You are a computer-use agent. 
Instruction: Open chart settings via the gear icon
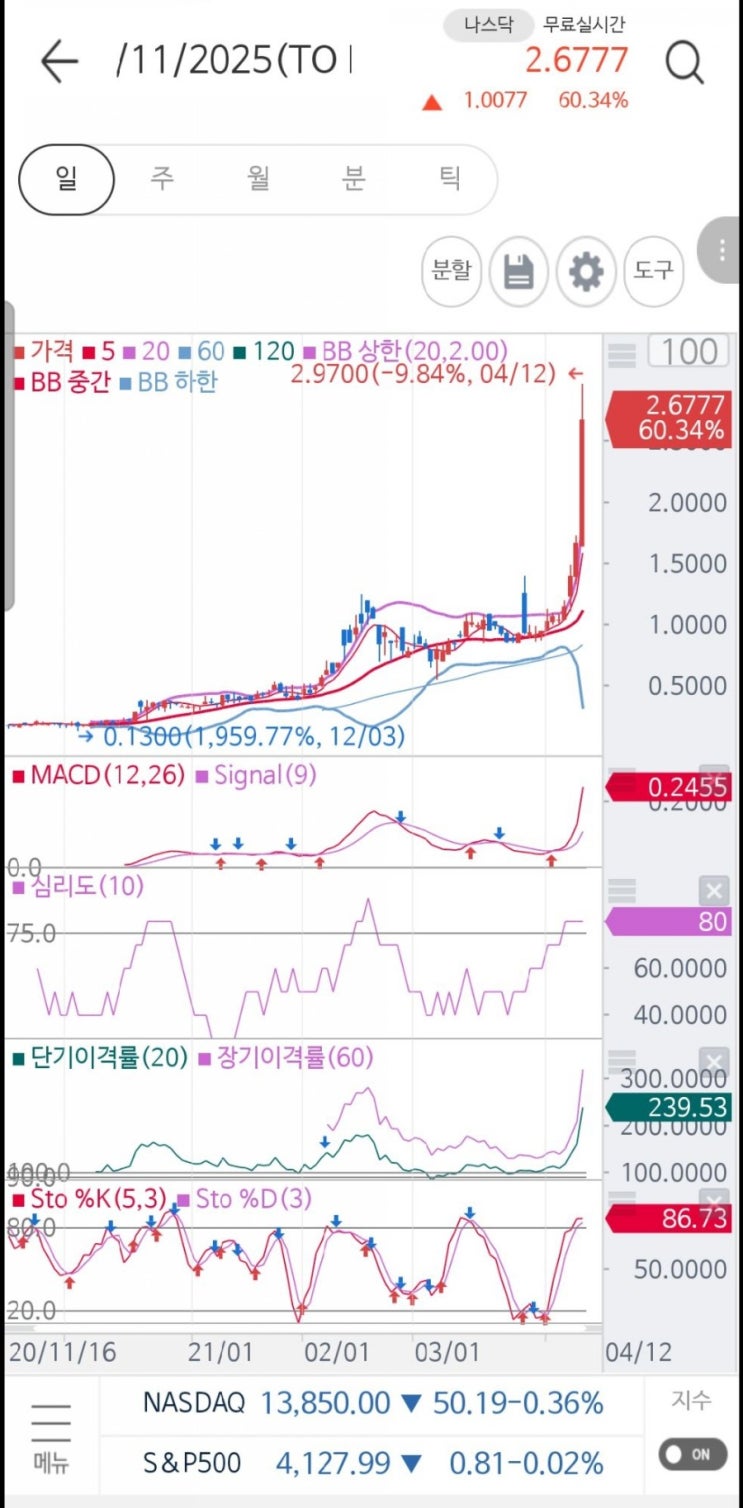[585, 271]
